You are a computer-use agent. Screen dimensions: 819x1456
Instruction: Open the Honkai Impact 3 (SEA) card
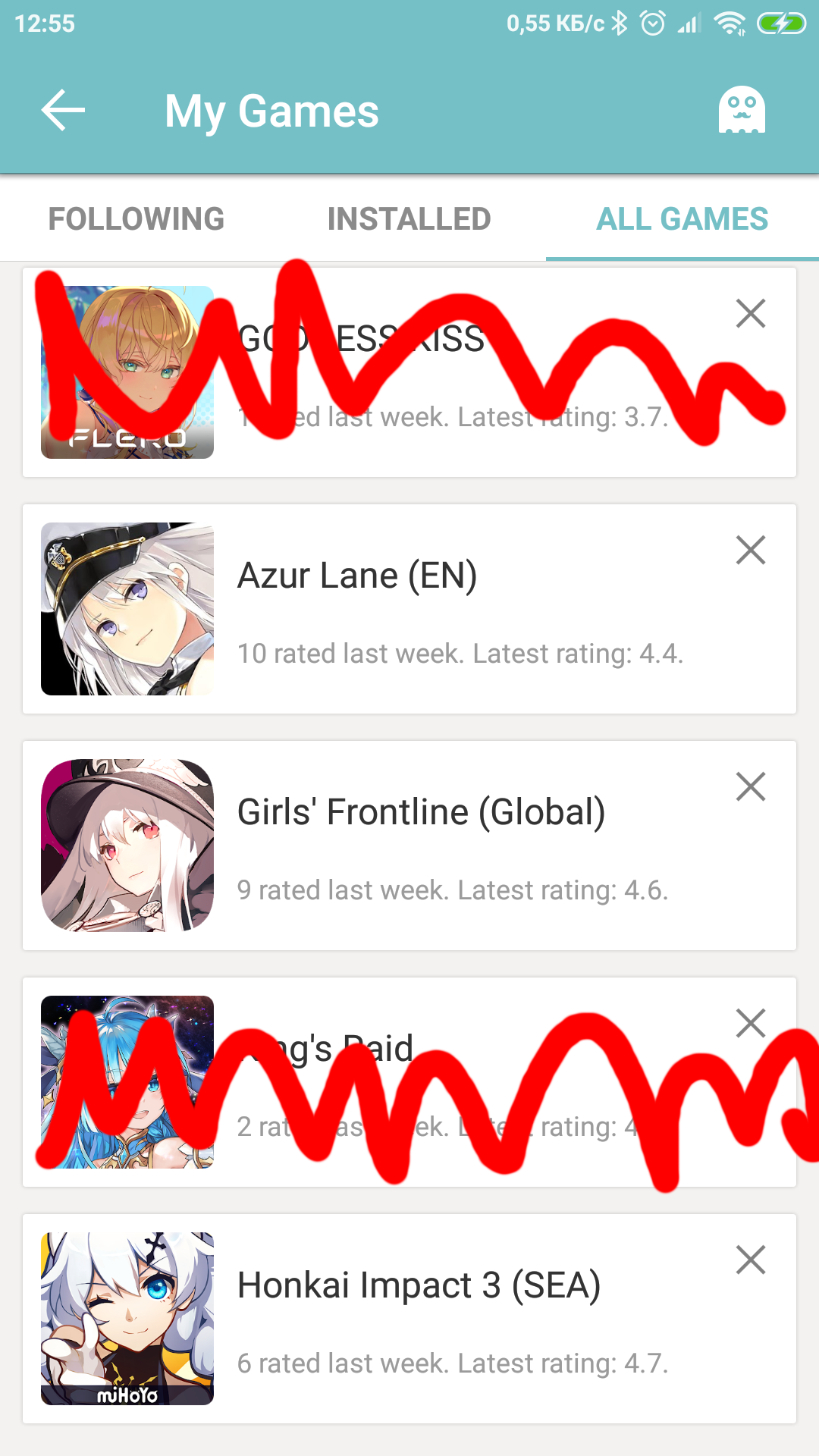point(409,1319)
